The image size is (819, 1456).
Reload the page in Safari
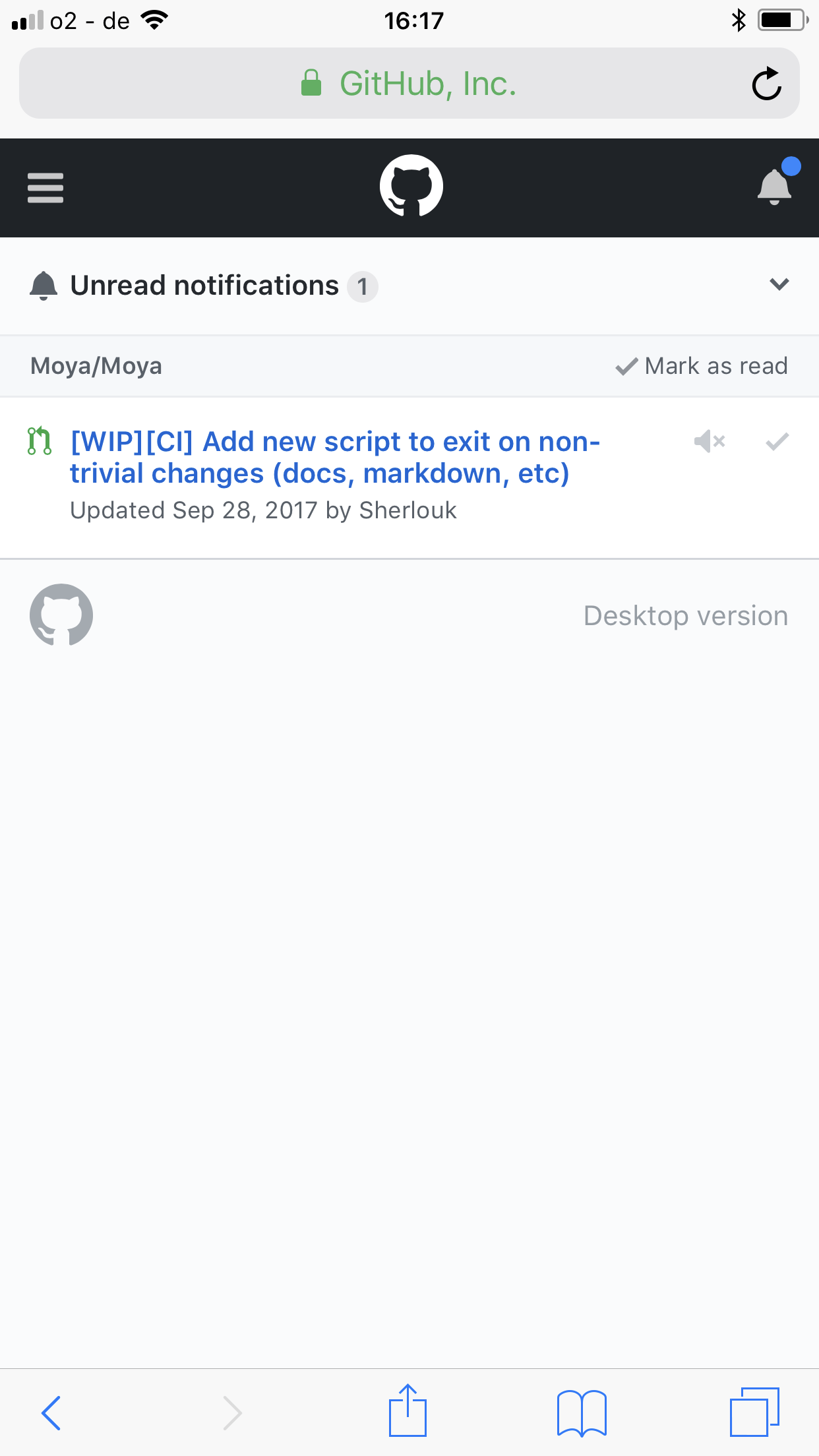click(766, 84)
